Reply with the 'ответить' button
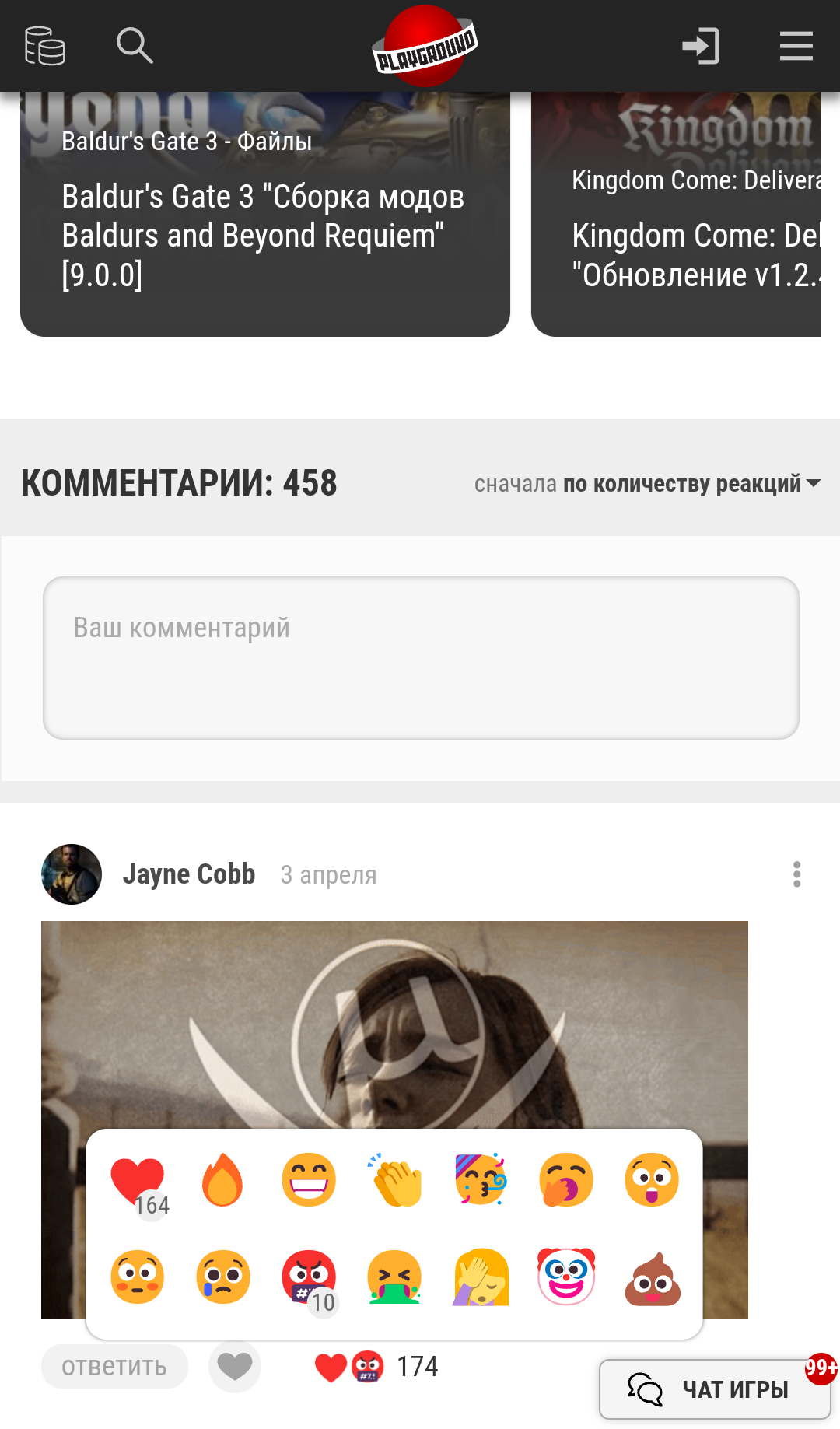The width and height of the screenshot is (840, 1429). click(114, 1367)
